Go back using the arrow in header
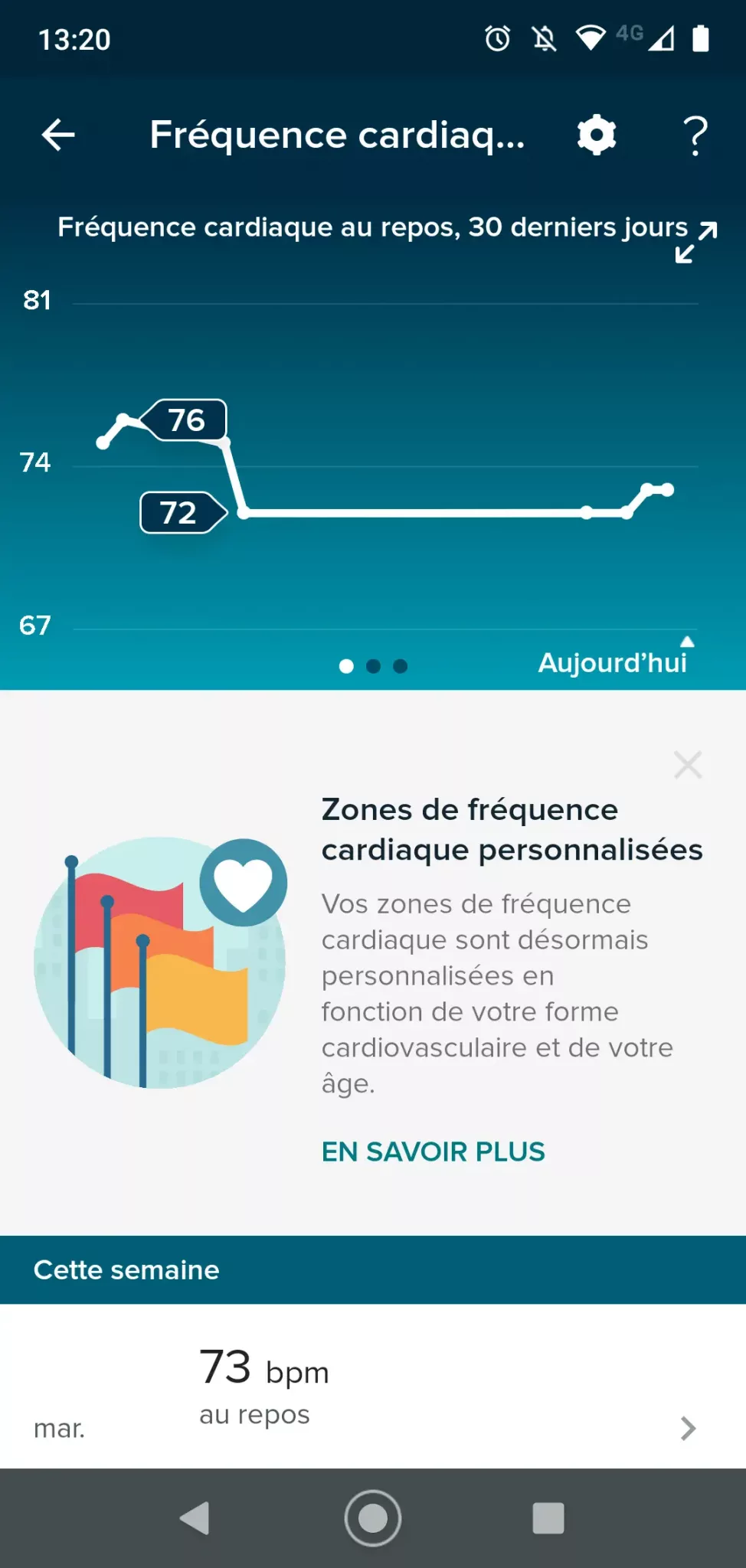Viewport: 746px width, 1568px height. 58,136
